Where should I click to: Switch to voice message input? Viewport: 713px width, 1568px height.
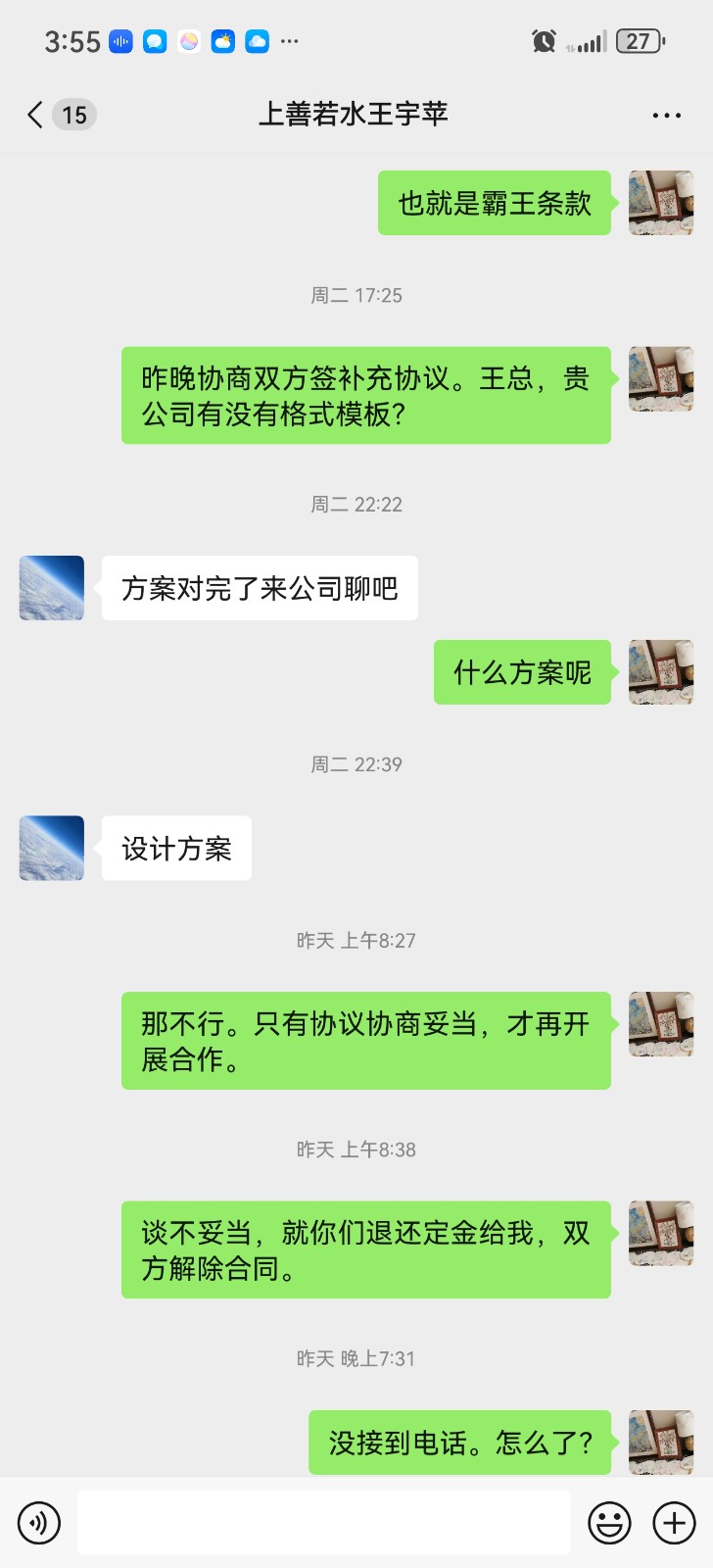click(39, 1523)
